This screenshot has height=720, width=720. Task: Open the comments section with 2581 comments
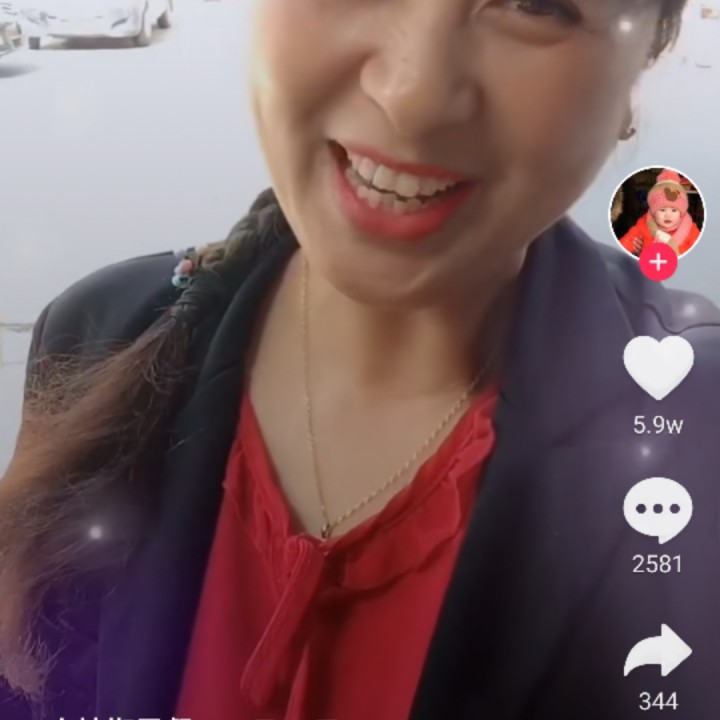[658, 510]
